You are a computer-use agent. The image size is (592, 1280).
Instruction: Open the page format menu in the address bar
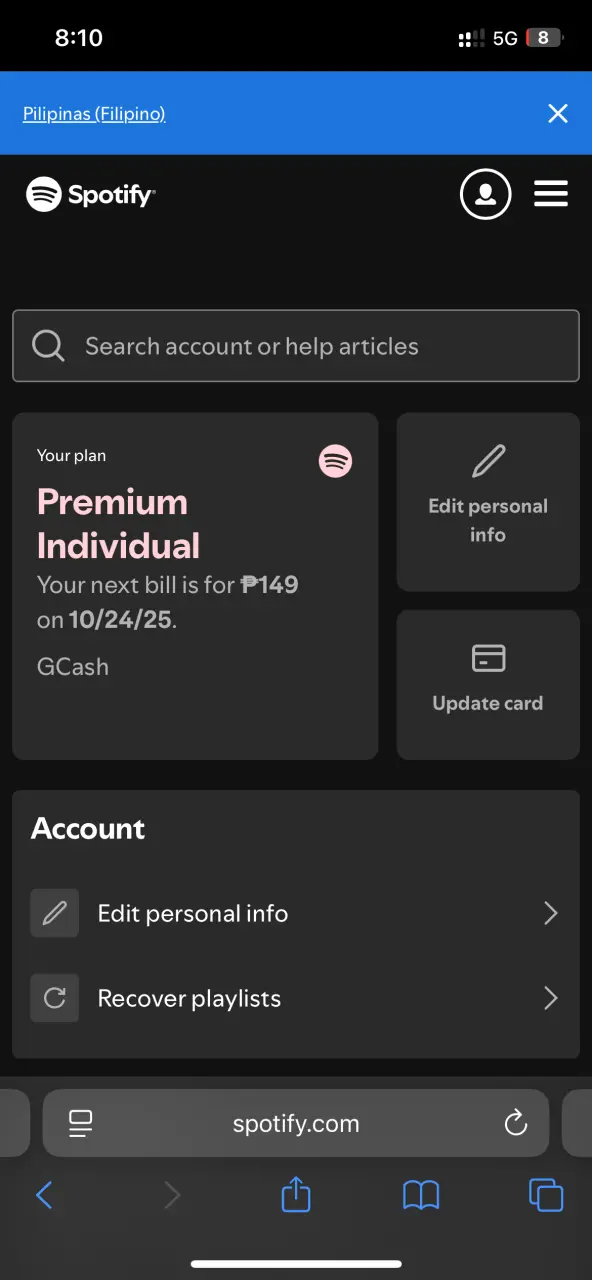pos(80,1123)
